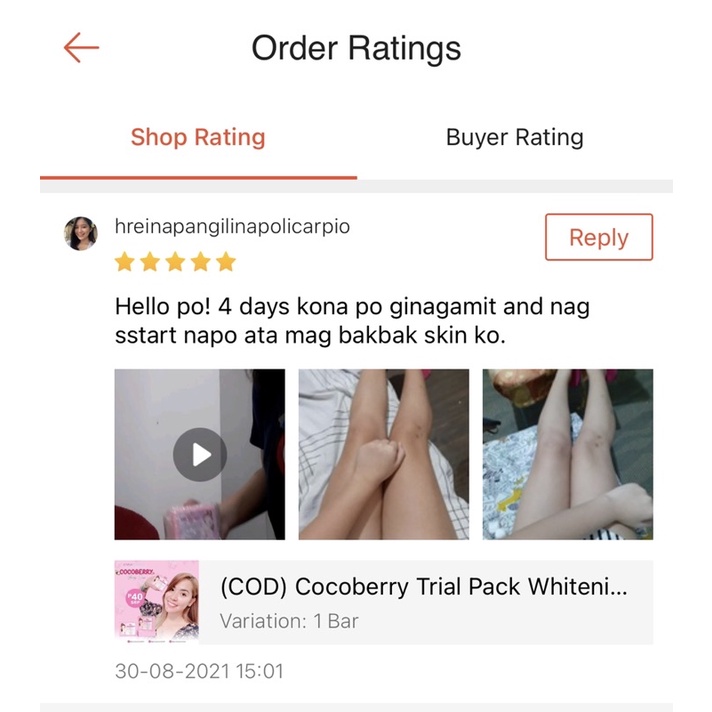
Task: Open hreinapangilinapolicarpio's profile picture
Action: click(x=81, y=233)
